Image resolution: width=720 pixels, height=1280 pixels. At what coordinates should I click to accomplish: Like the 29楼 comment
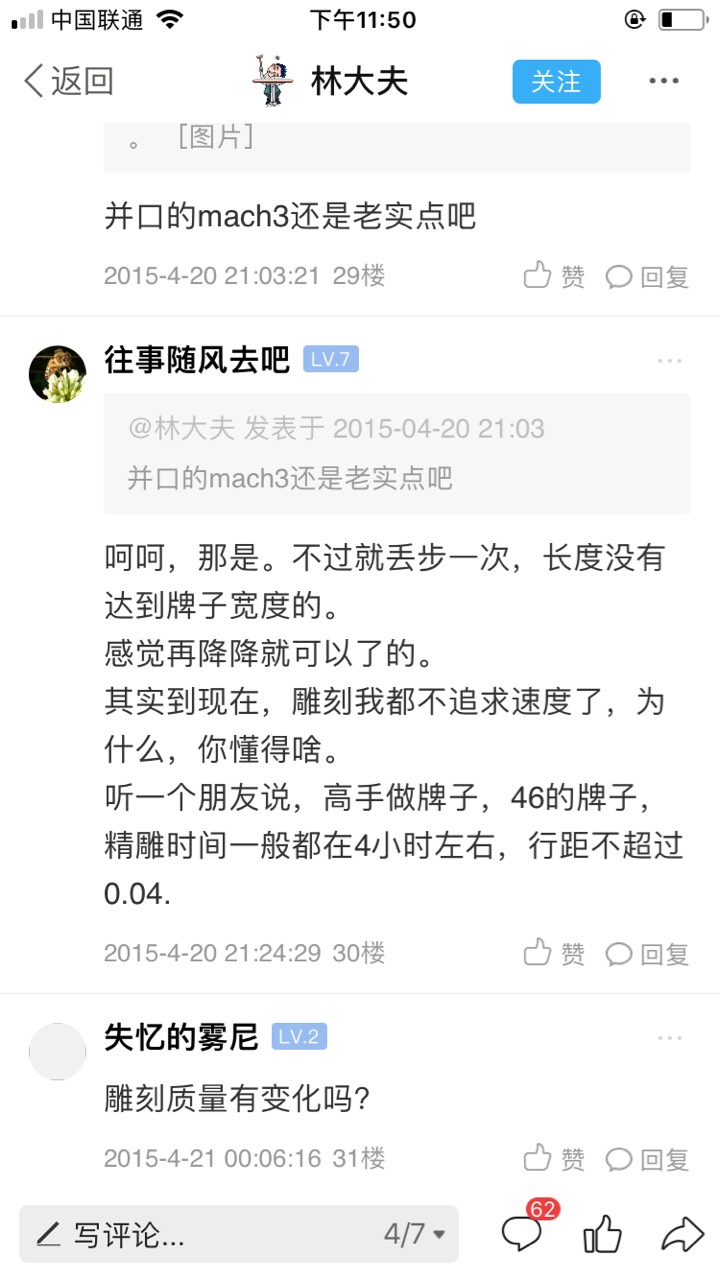coord(555,276)
